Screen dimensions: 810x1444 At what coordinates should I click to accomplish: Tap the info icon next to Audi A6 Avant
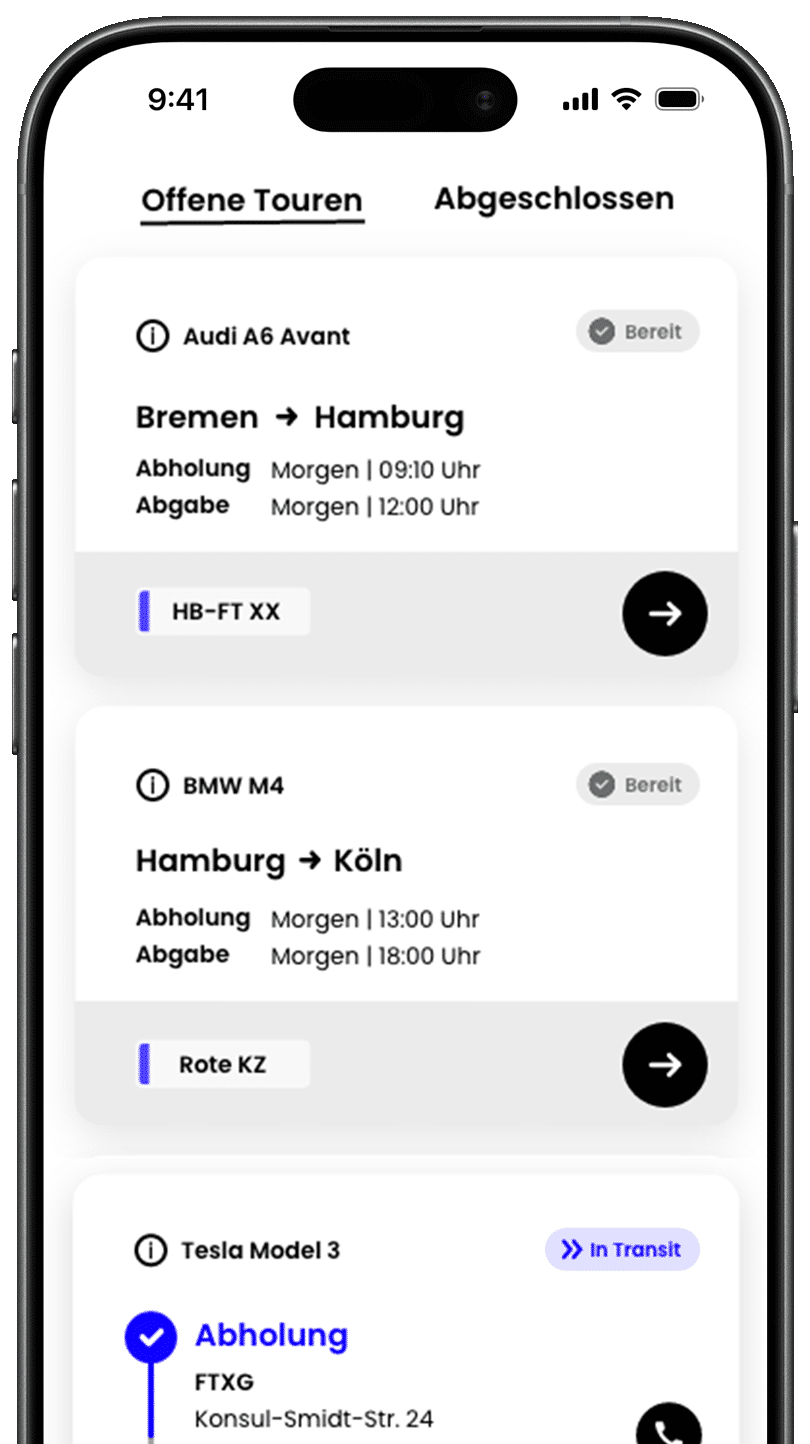[x=151, y=337]
